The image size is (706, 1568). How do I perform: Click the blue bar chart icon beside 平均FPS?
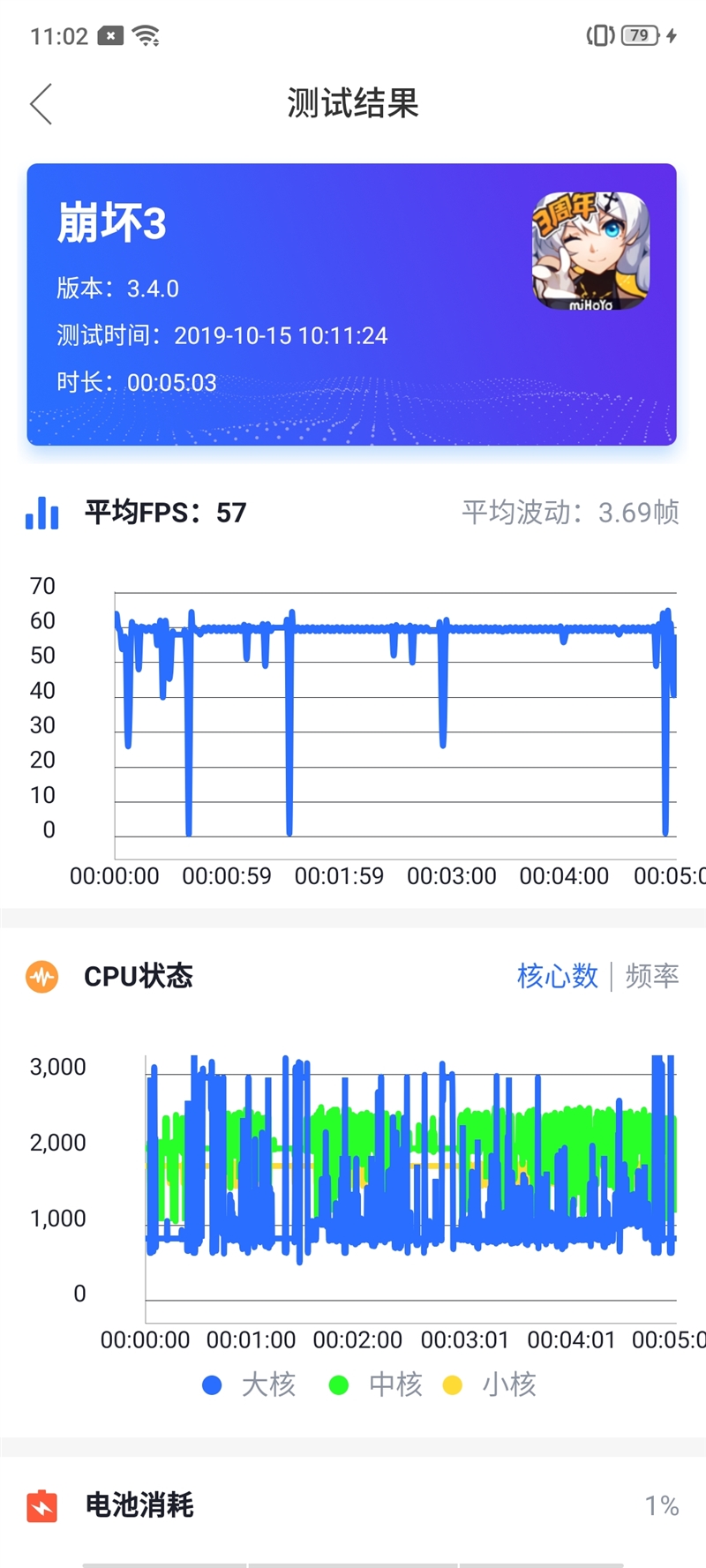41,512
